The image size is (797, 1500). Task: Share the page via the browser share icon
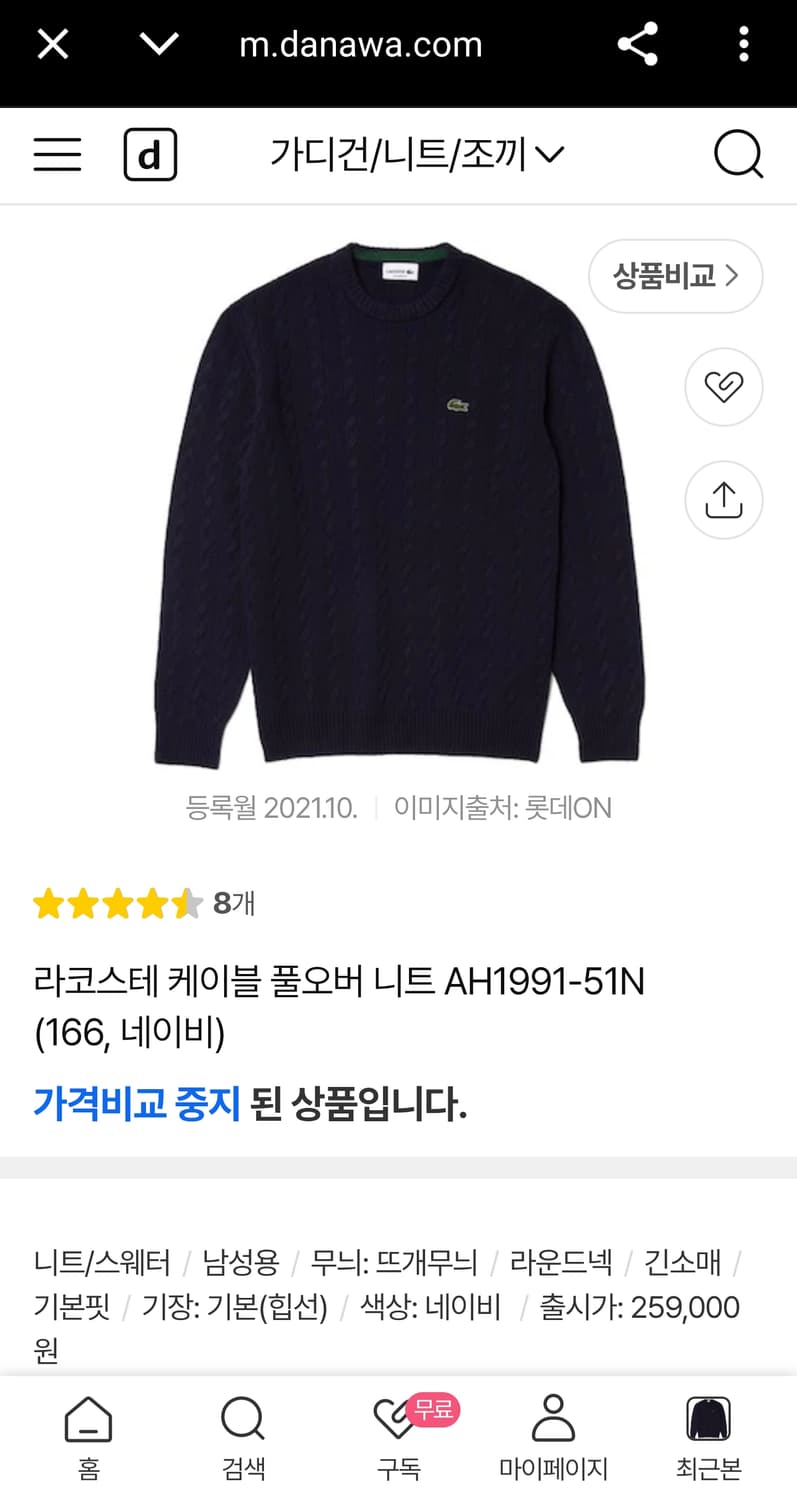637,43
